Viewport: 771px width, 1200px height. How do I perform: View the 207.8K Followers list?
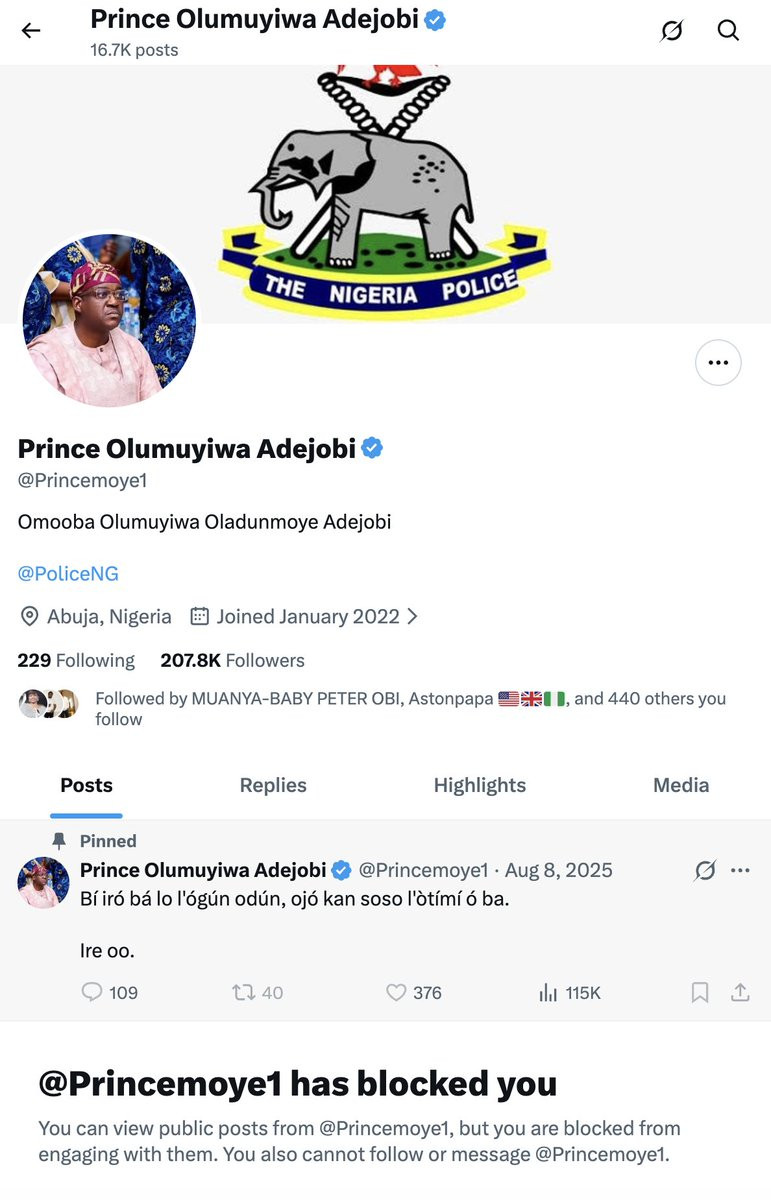coord(232,660)
